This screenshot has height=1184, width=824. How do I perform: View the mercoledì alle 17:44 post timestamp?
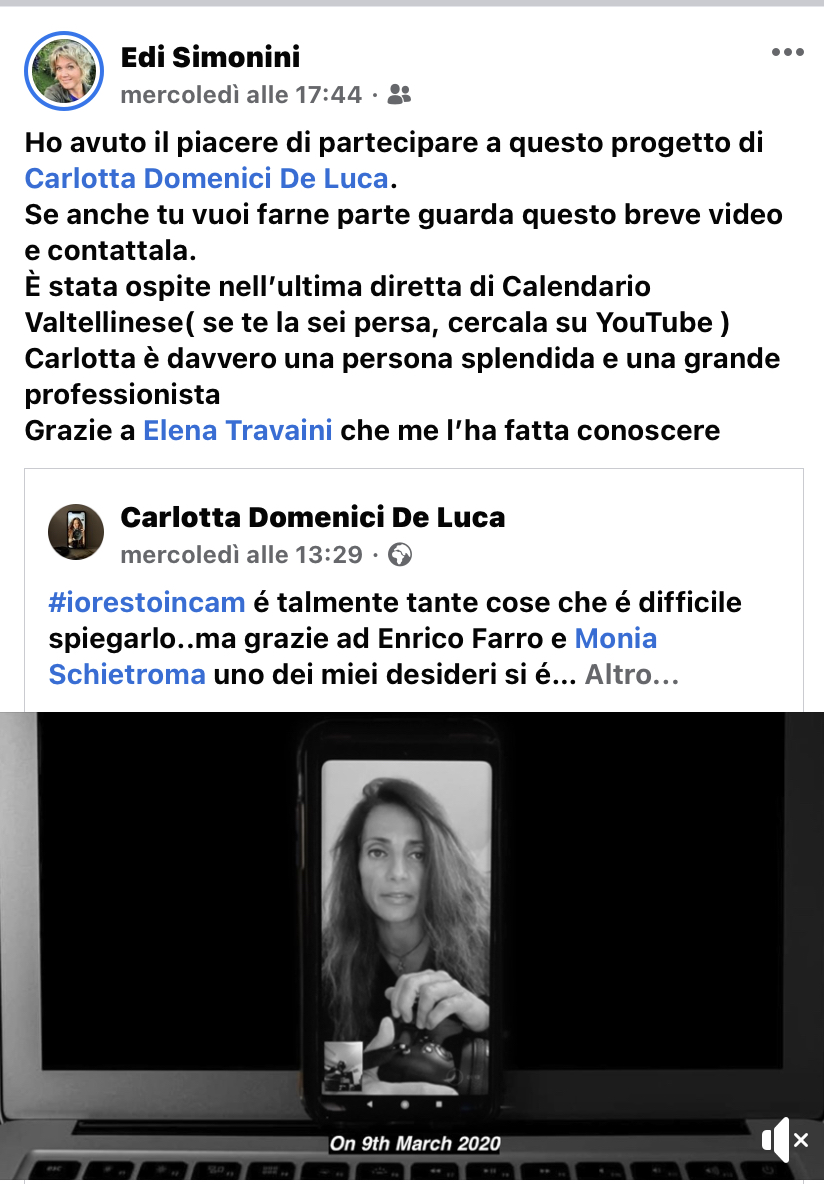(x=241, y=95)
